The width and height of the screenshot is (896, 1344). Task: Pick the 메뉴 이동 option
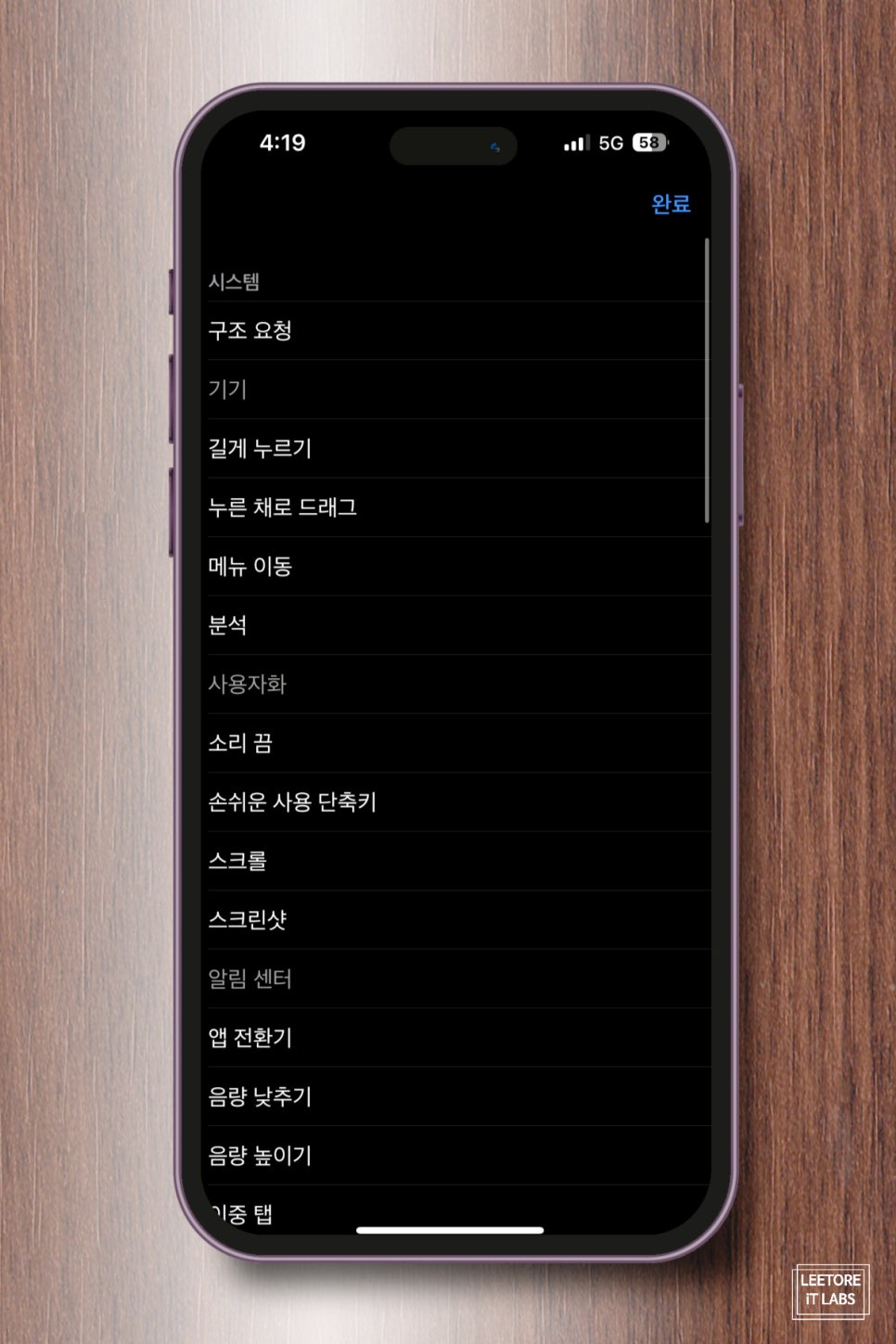[x=250, y=566]
